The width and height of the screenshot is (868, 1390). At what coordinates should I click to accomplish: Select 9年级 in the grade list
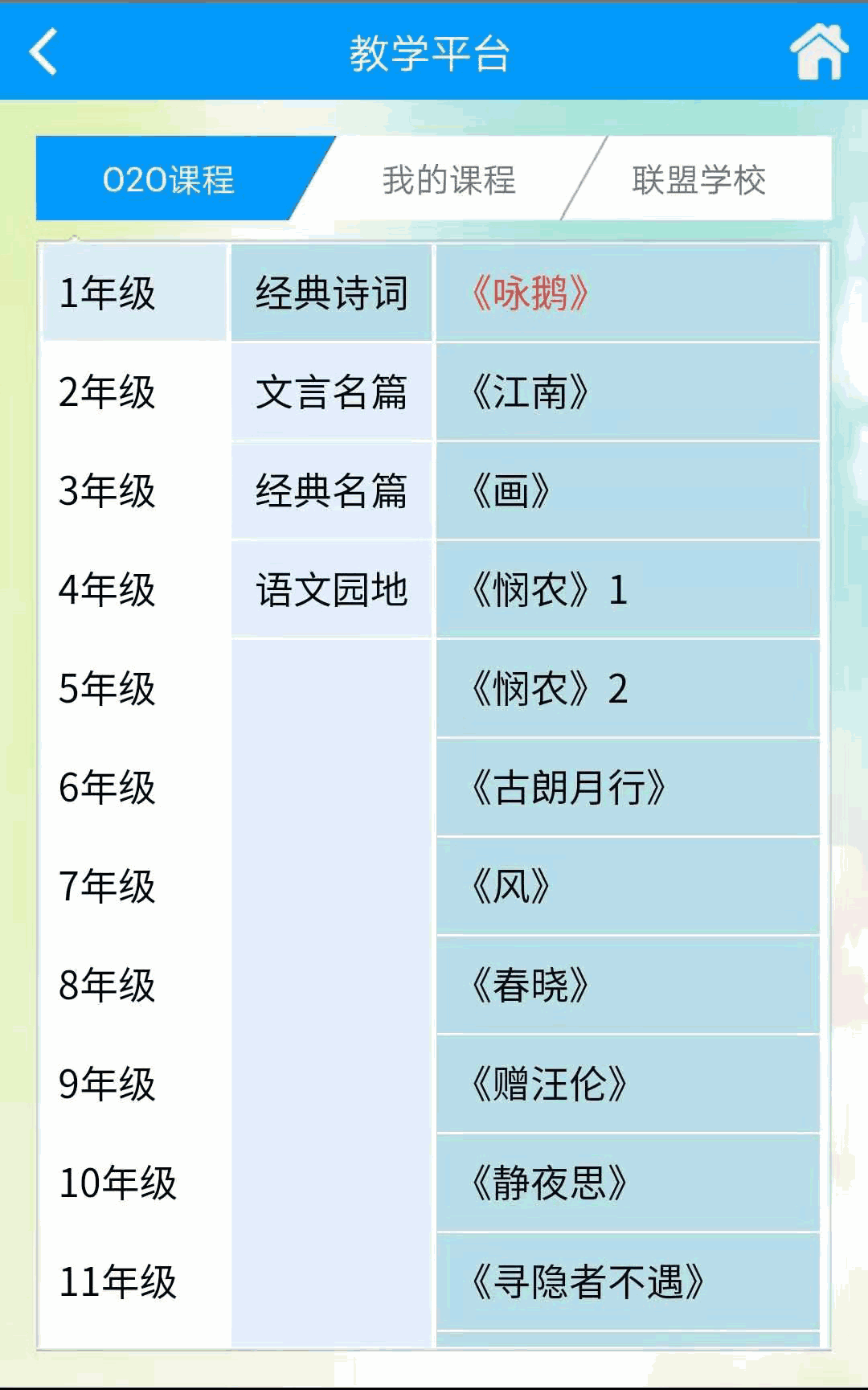coord(135,1085)
